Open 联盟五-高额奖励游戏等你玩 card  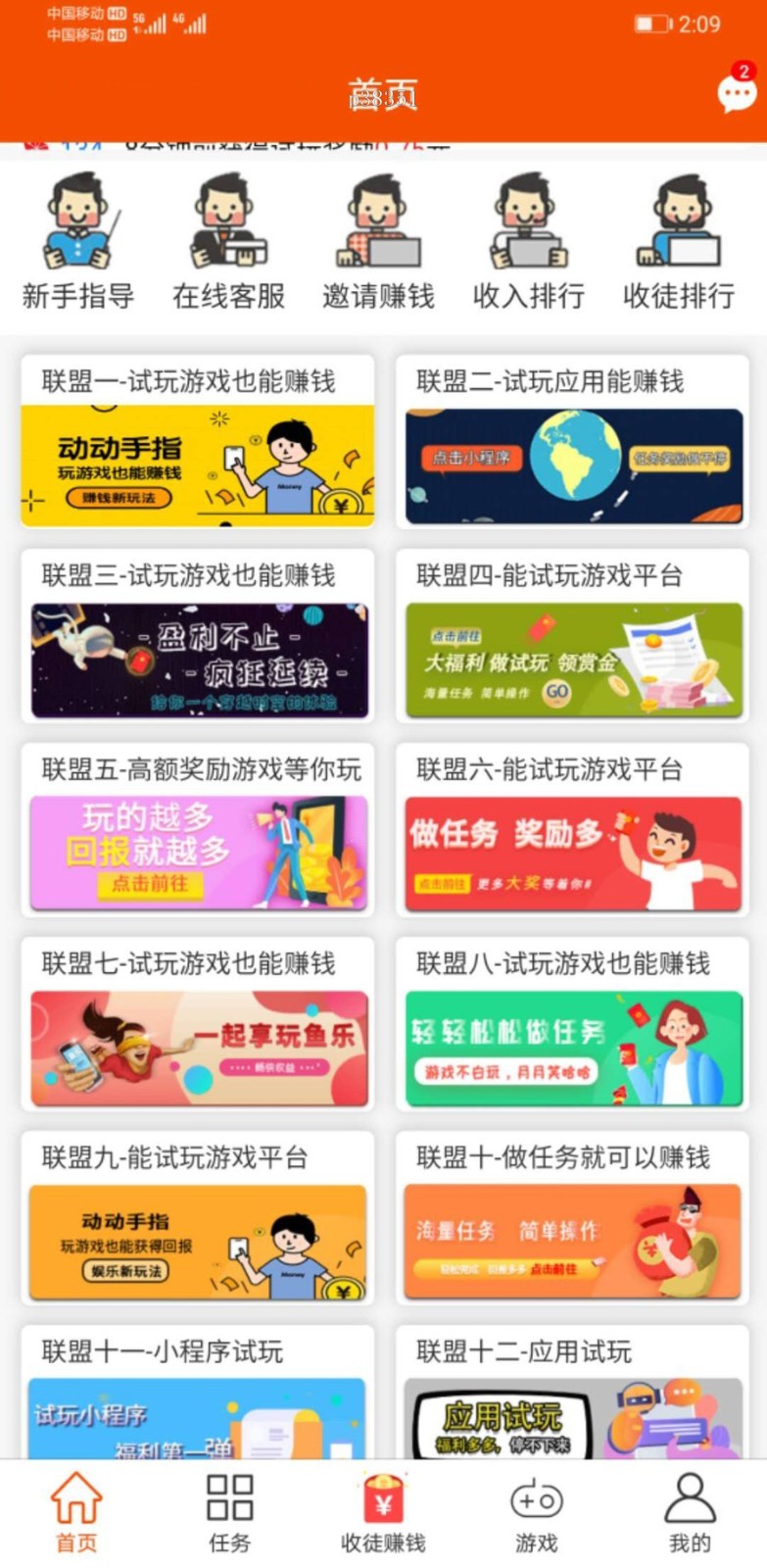coord(198,831)
